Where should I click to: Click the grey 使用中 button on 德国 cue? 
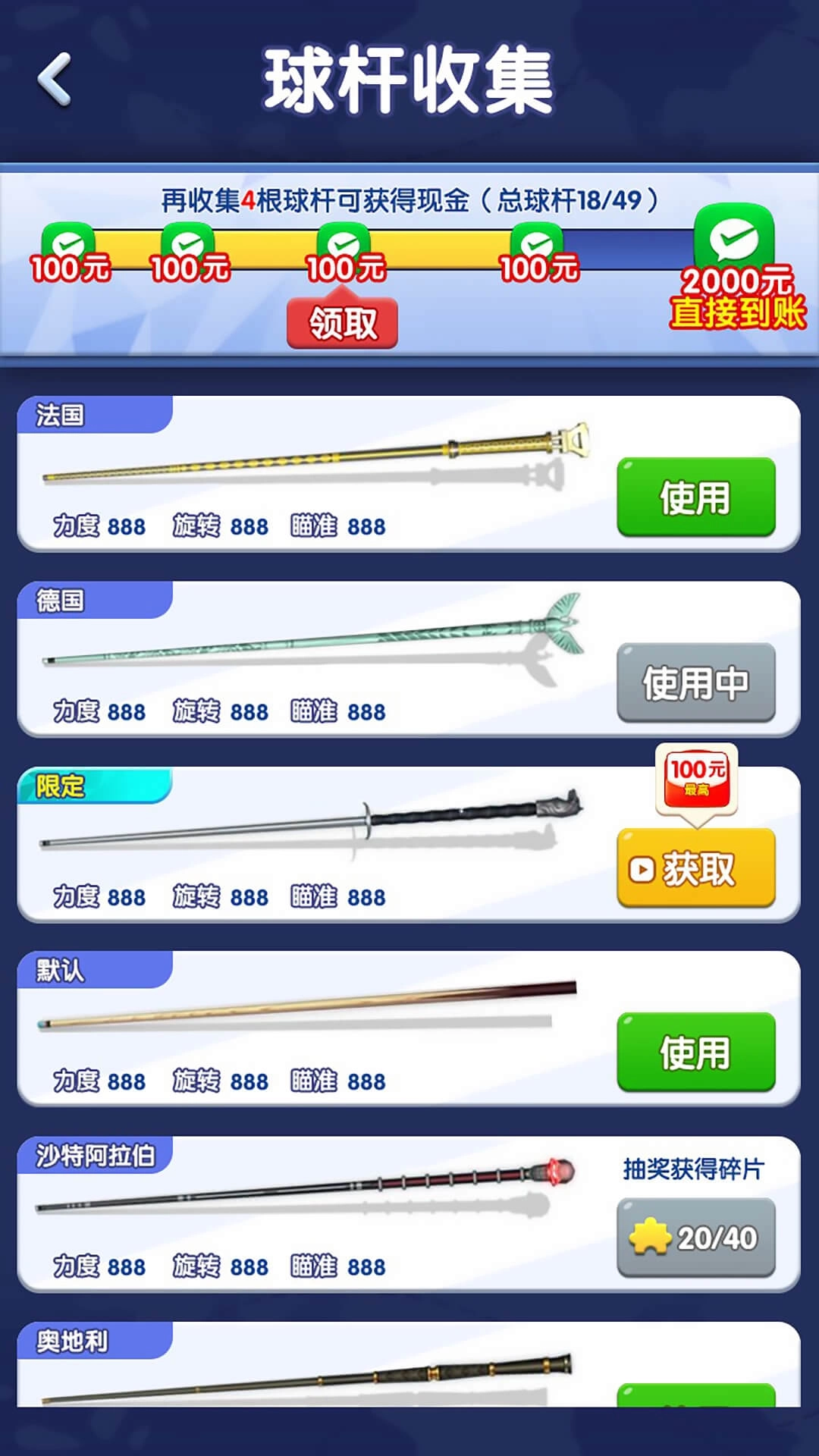tap(696, 682)
